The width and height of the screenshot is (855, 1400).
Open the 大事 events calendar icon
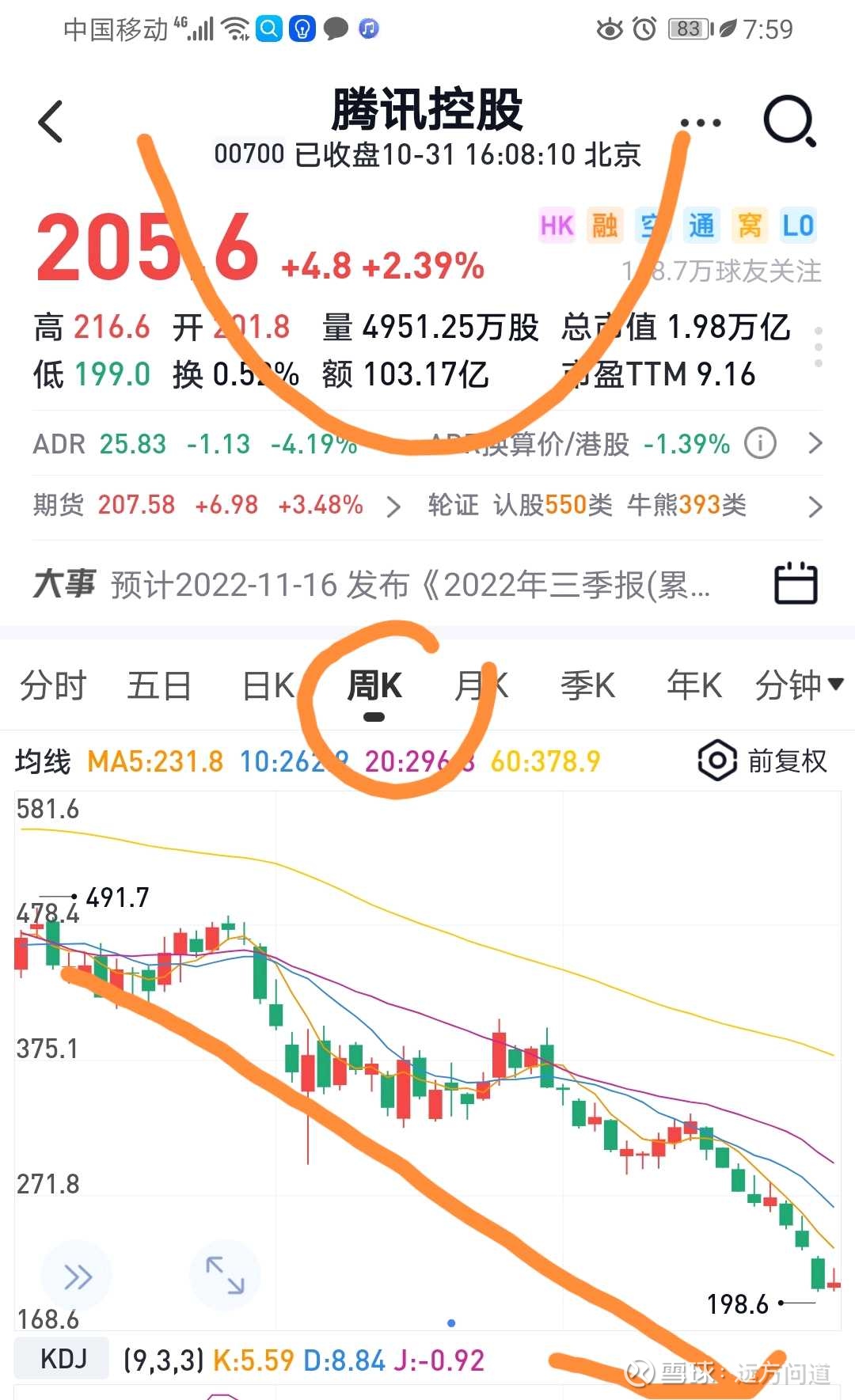click(795, 584)
